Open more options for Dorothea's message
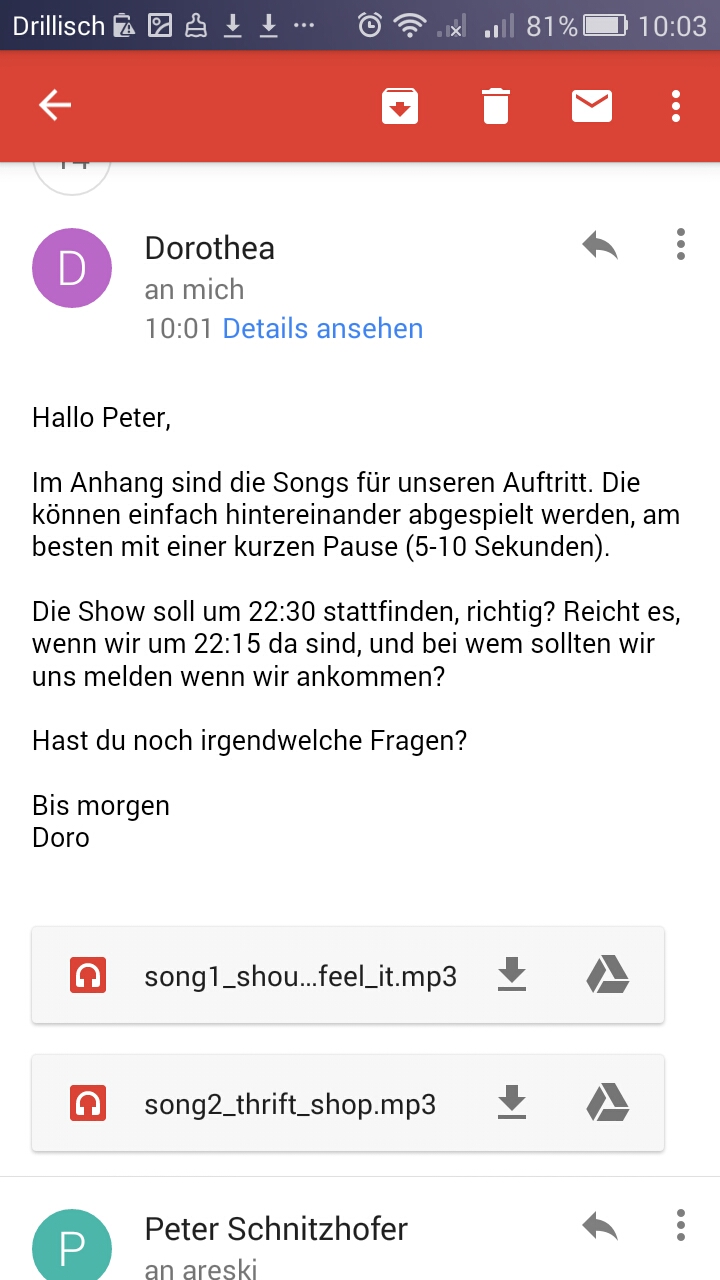Image resolution: width=720 pixels, height=1280 pixels. click(x=681, y=245)
